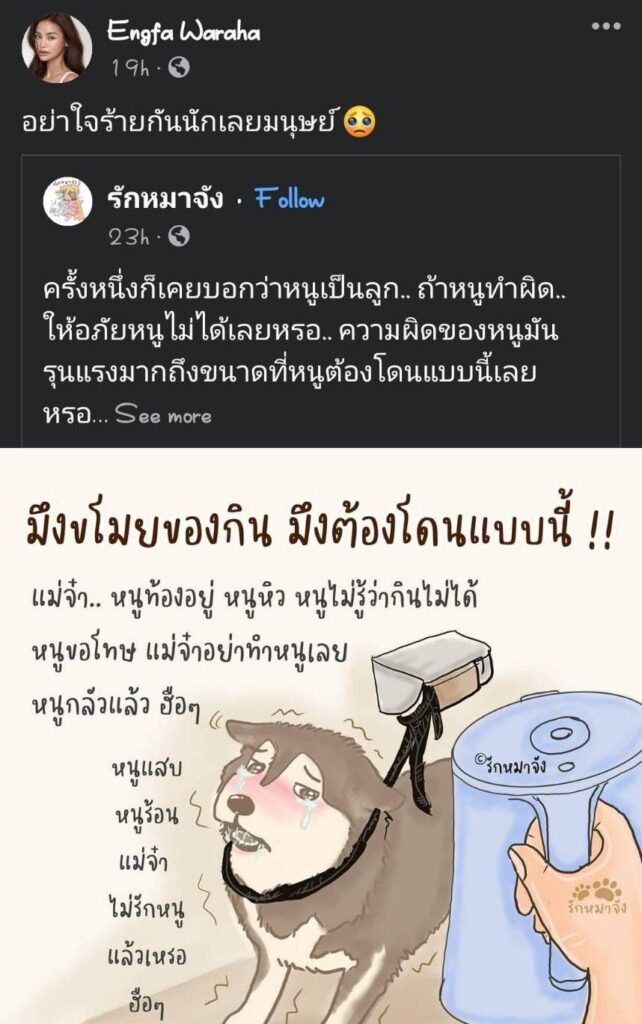Follow the รักหมาจัง page

[290, 199]
